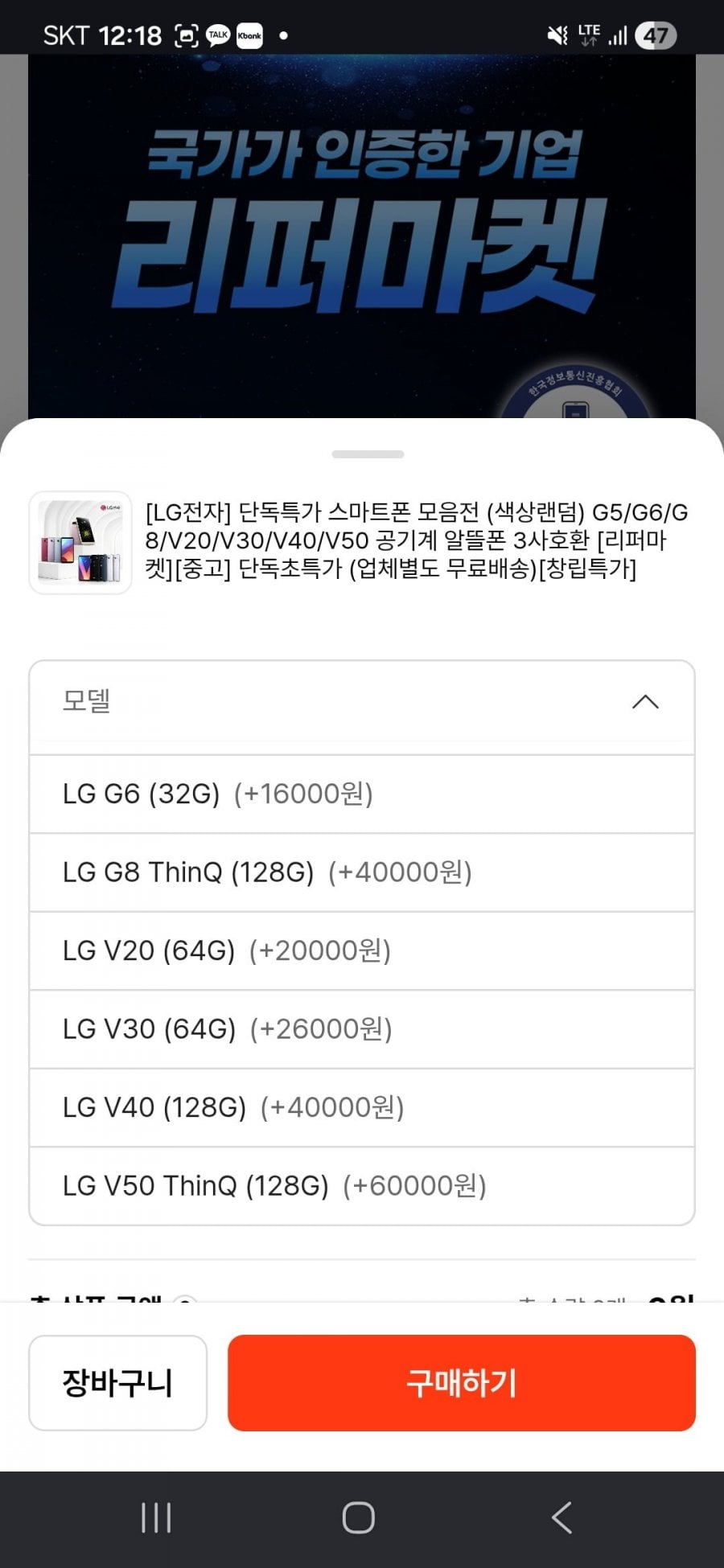Viewport: 724px width, 1568px height.
Task: Open the recent apps view
Action: click(156, 1518)
